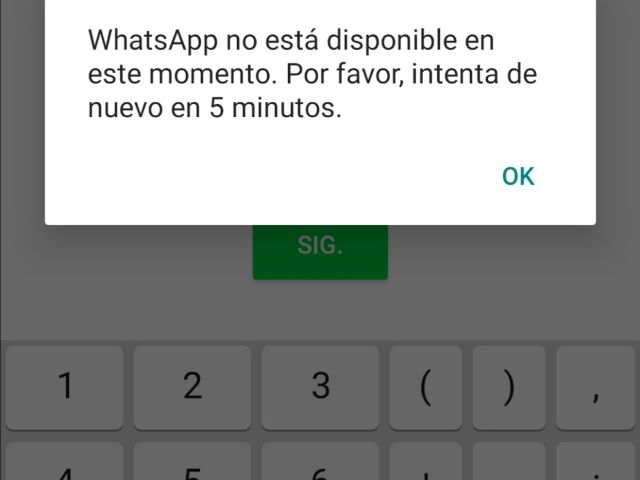
Task: Enter an opening parenthesis key
Action: [x=425, y=387]
